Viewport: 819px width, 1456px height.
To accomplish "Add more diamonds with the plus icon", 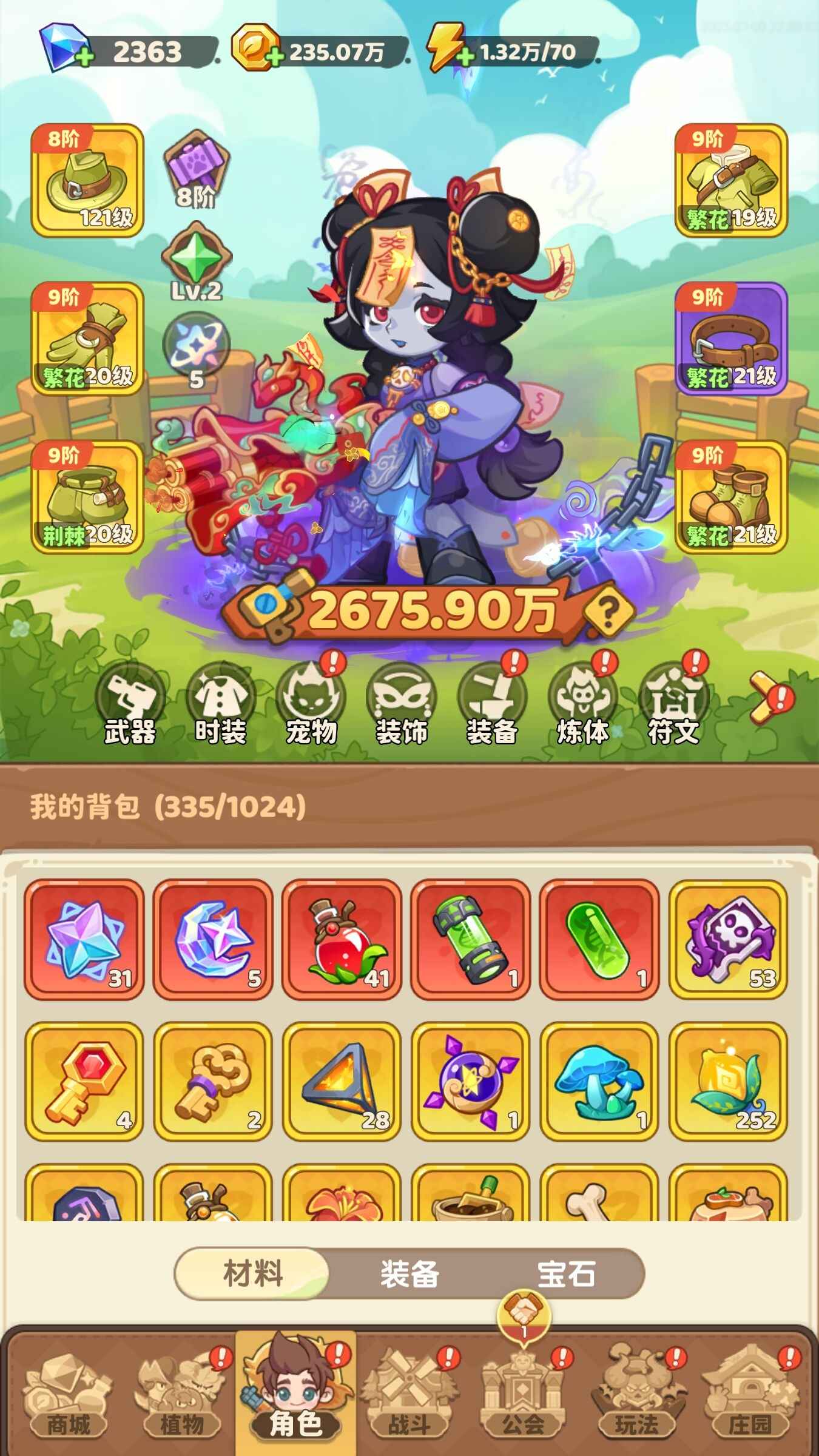I will tap(85, 58).
